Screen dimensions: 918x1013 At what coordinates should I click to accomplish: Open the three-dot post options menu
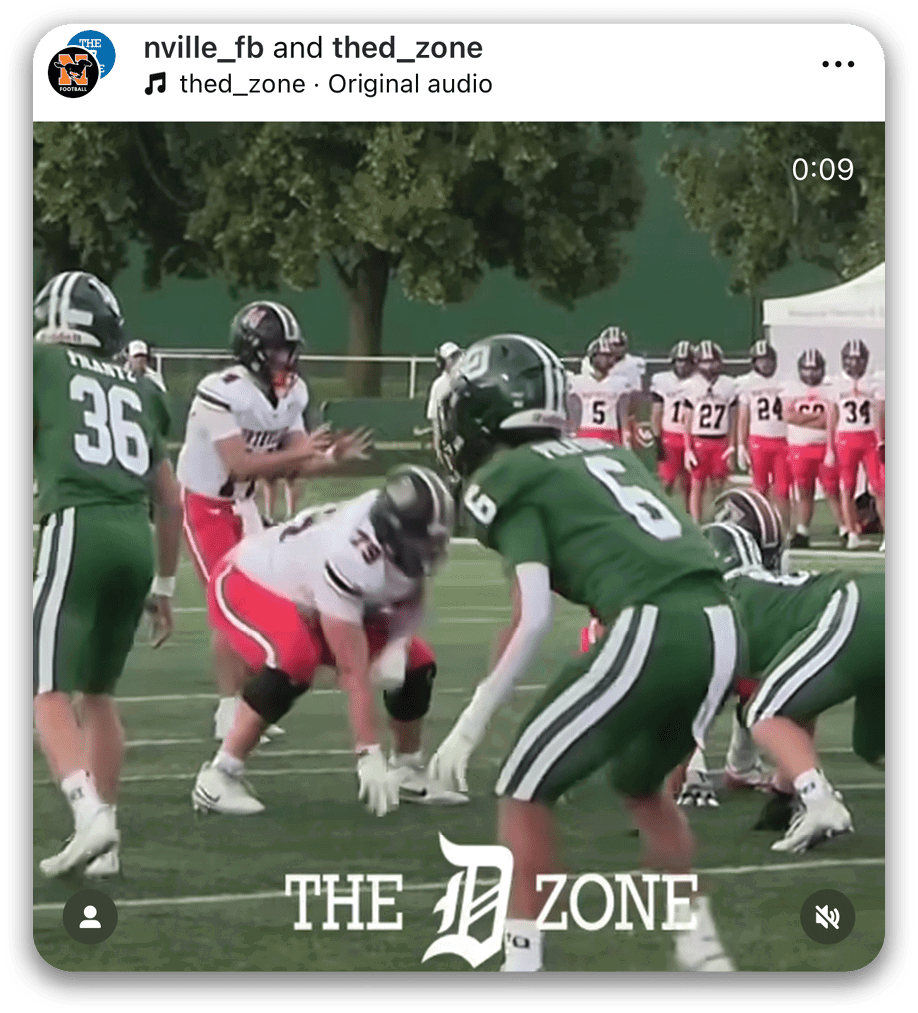[837, 64]
